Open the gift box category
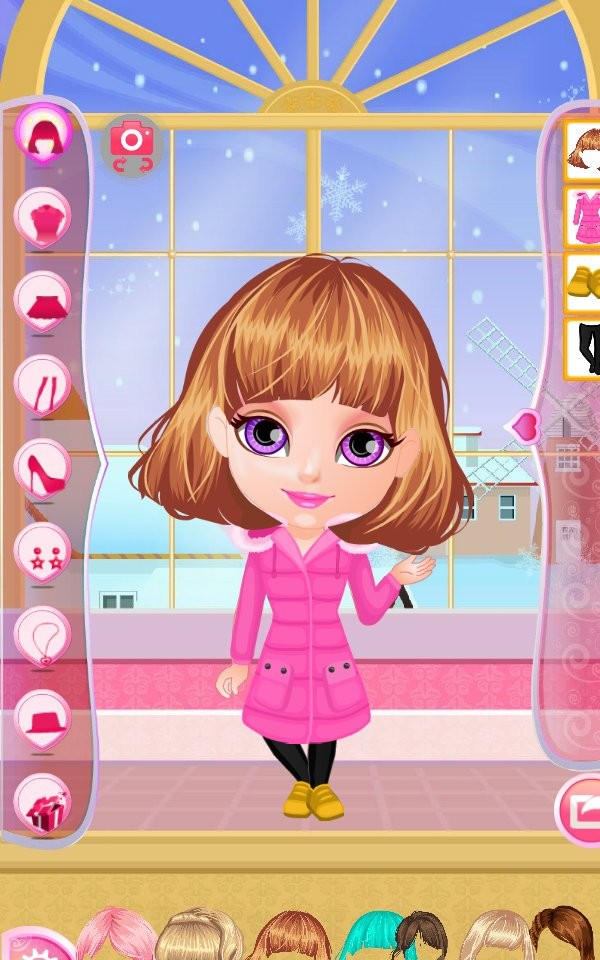 43,804
